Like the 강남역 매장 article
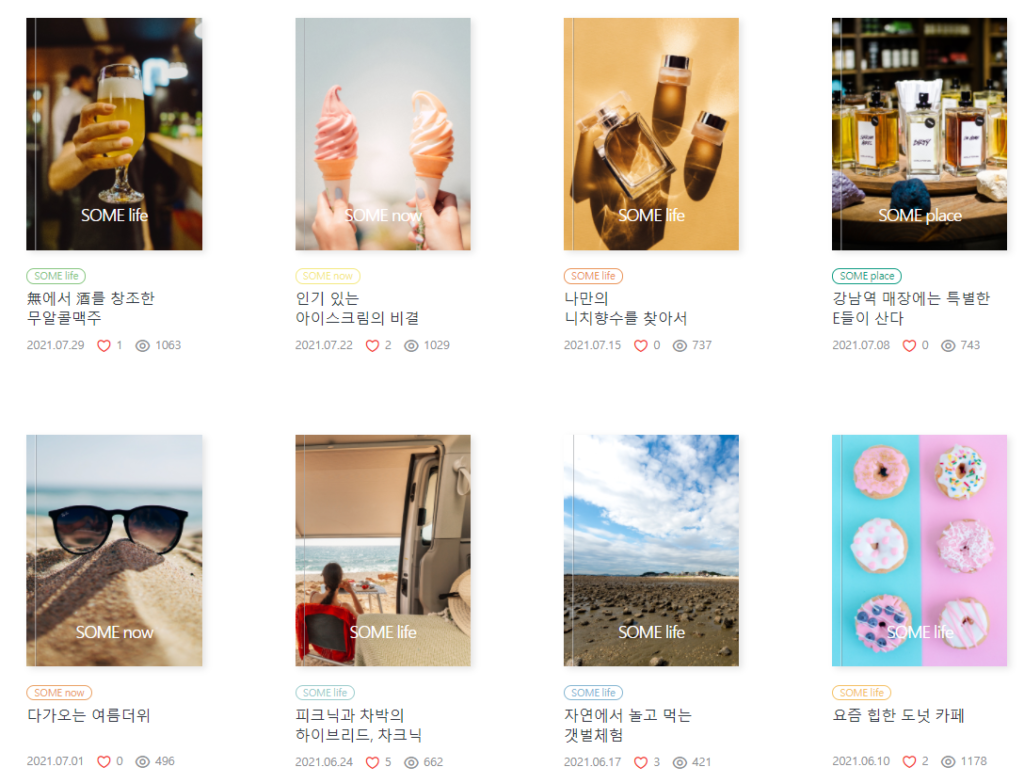 909,346
